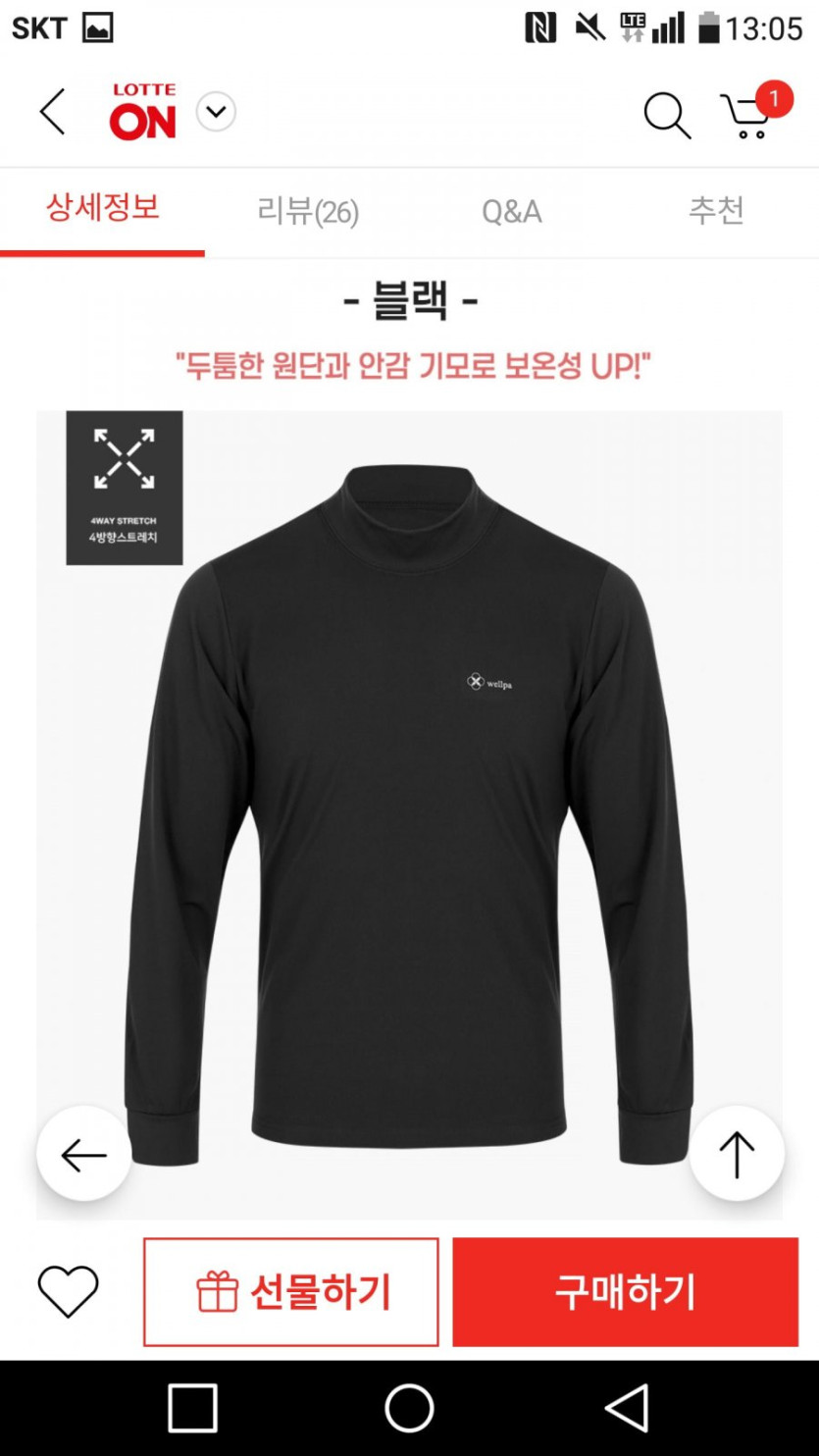Tap the floating left-arrow back button

(x=84, y=1154)
